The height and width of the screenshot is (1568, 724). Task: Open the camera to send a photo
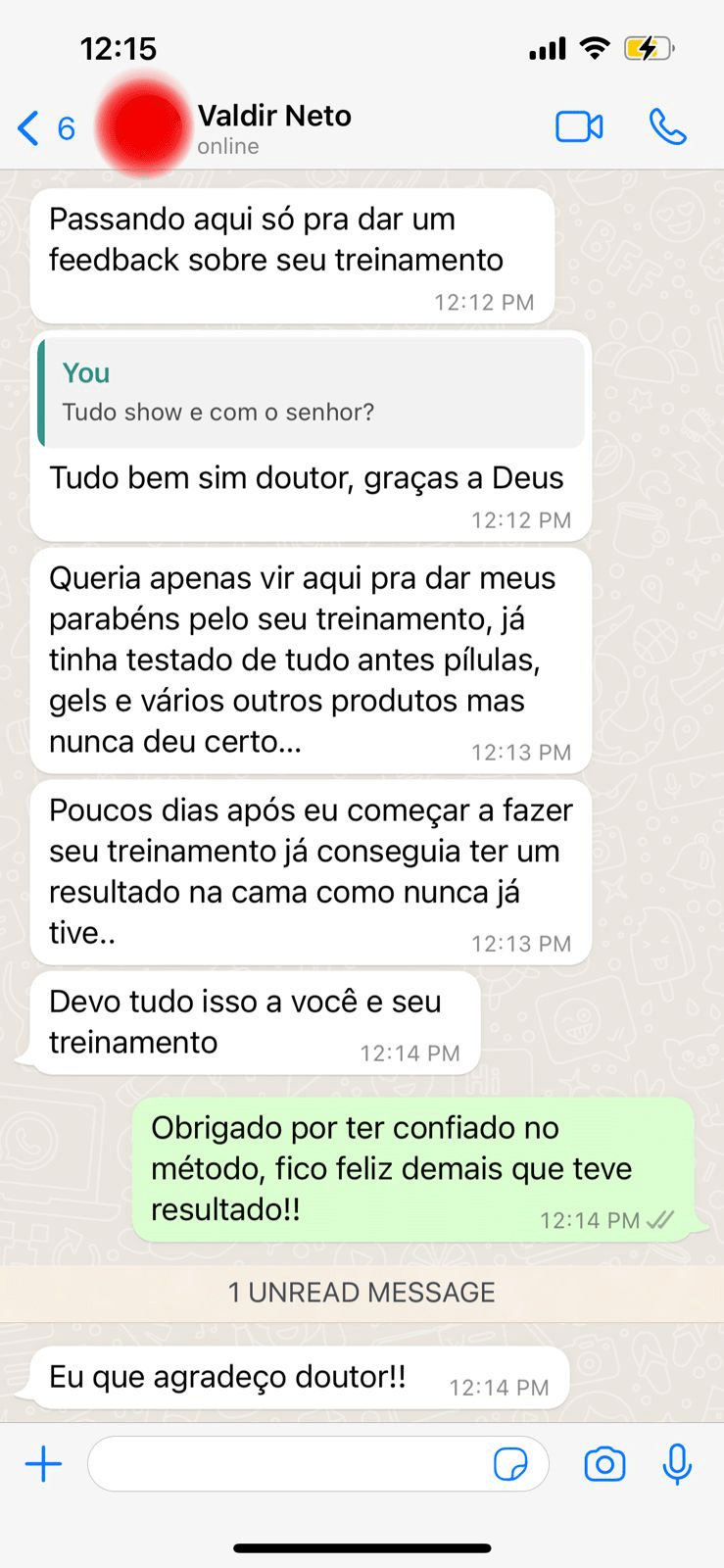click(x=604, y=1465)
